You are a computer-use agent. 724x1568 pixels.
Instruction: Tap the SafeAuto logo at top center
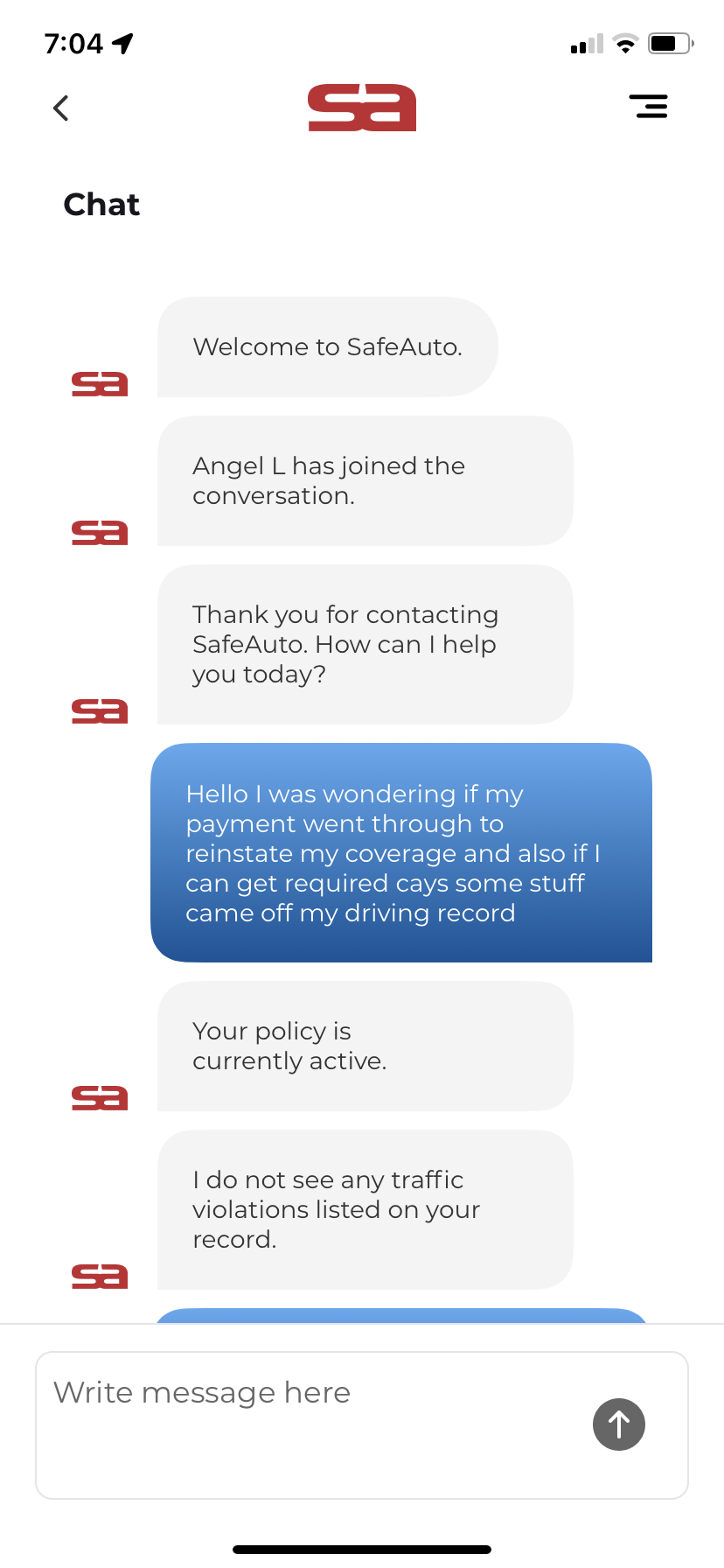361,107
